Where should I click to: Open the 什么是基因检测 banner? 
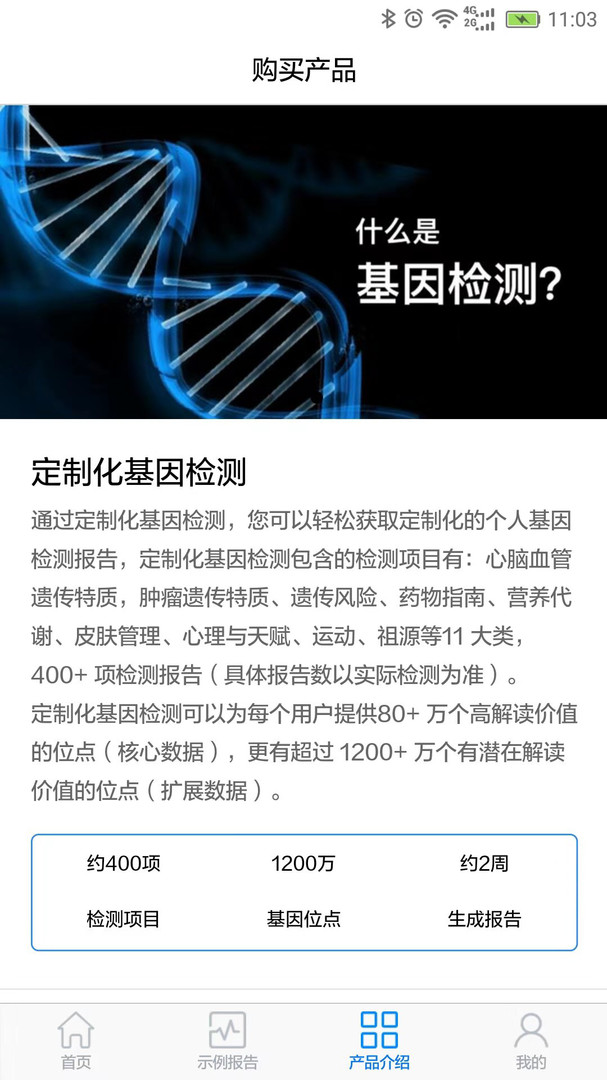pyautogui.click(x=303, y=262)
